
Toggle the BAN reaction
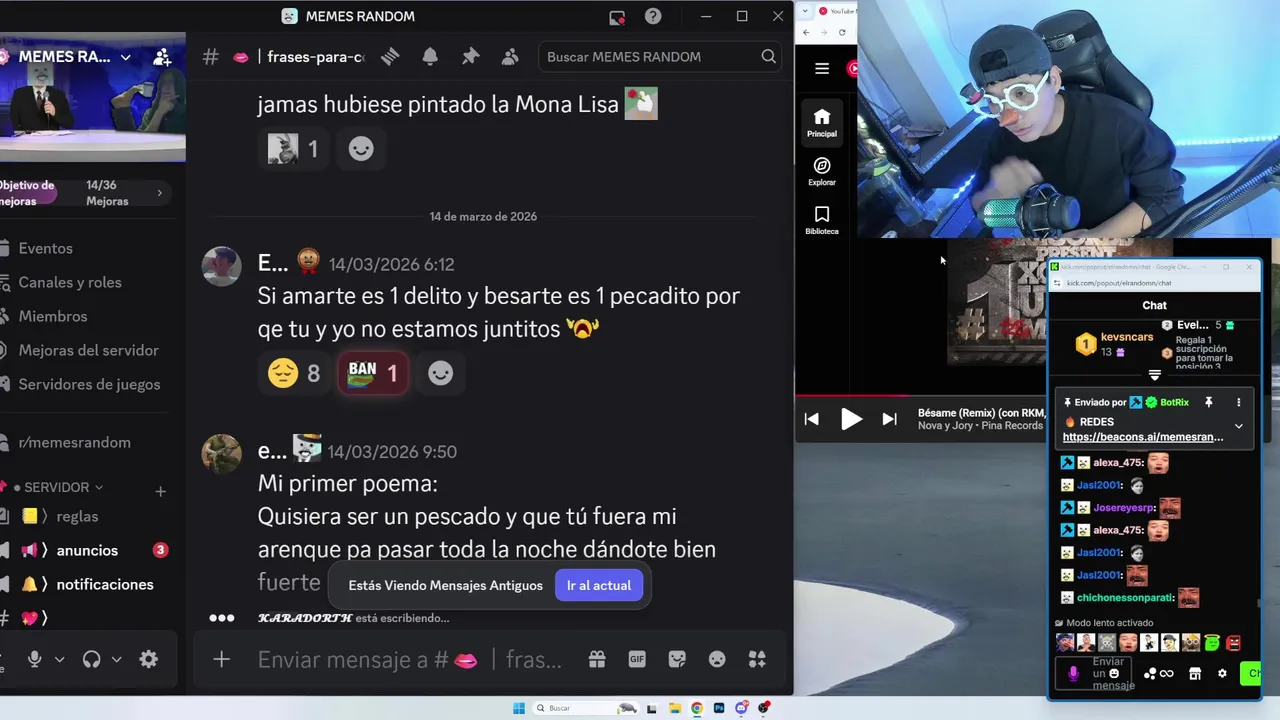pyautogui.click(x=373, y=373)
